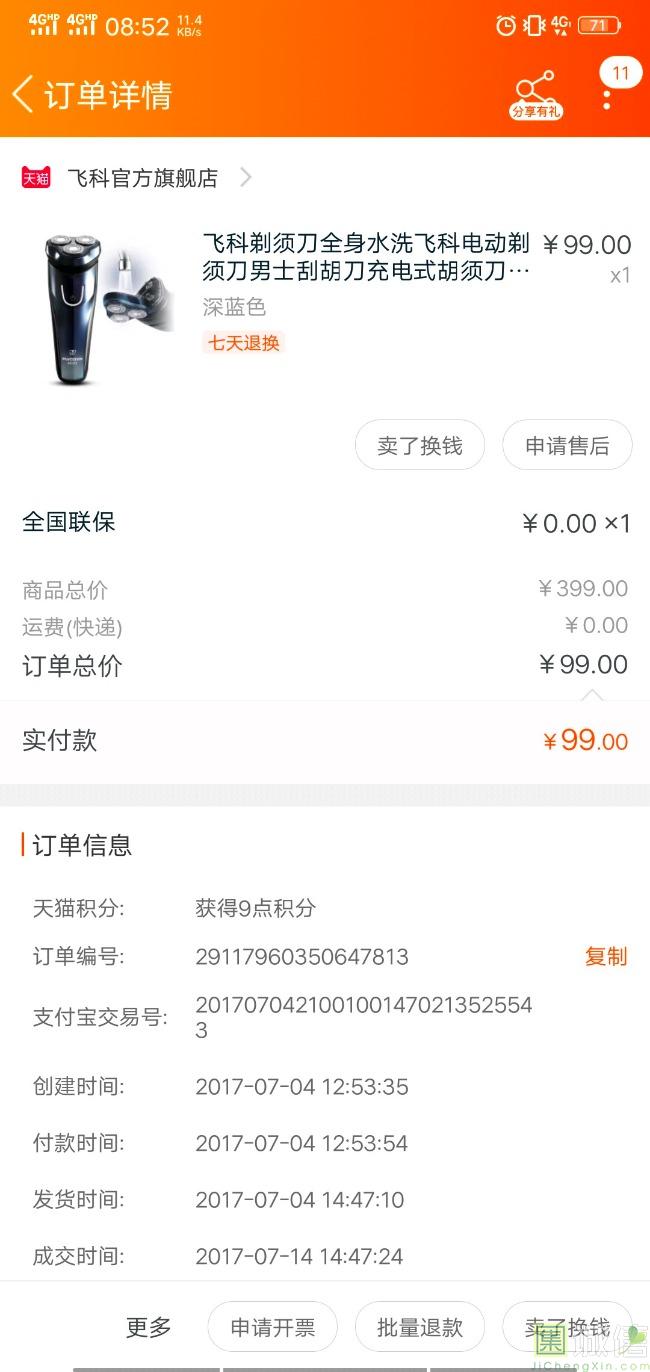Image resolution: width=650 pixels, height=1372 pixels.
Task: Open the 更多 options in the bottom bar
Action: [149, 1327]
